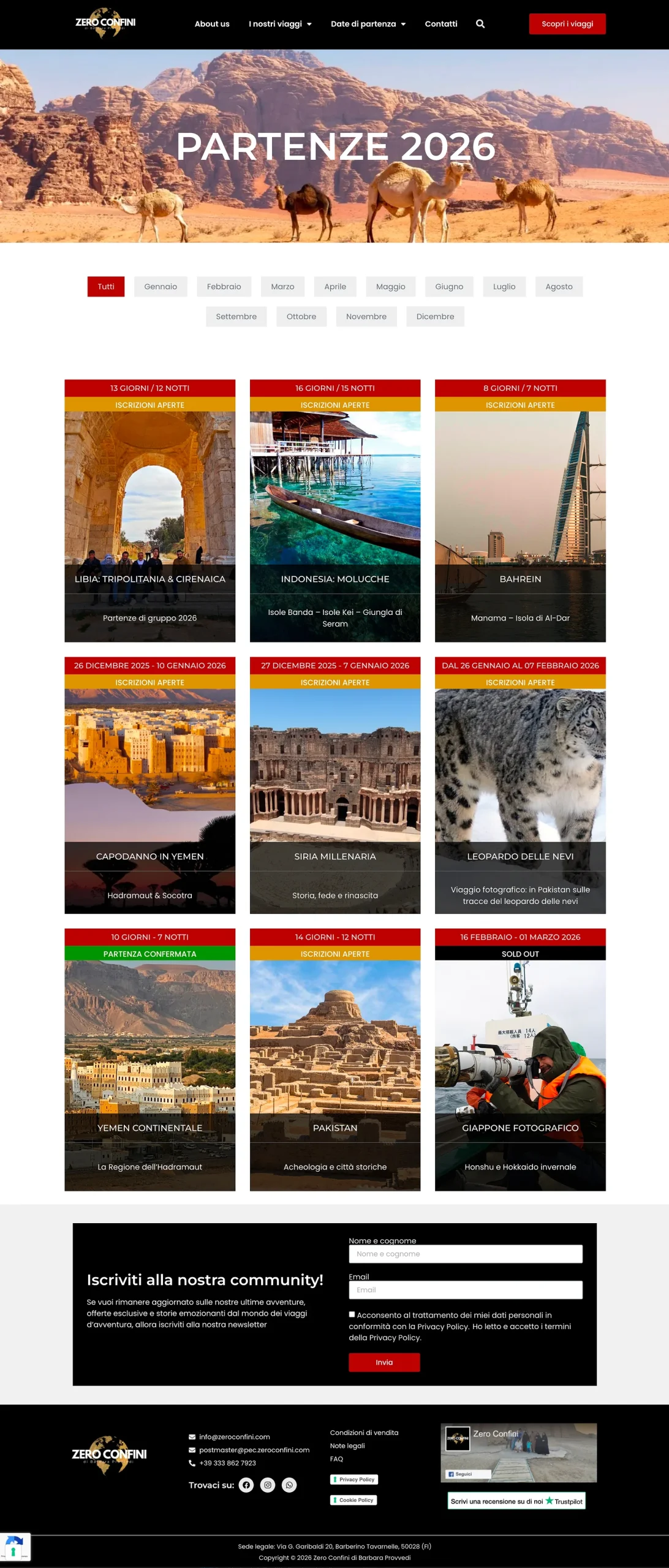
Task: Select the Marzo month filter
Action: point(282,286)
